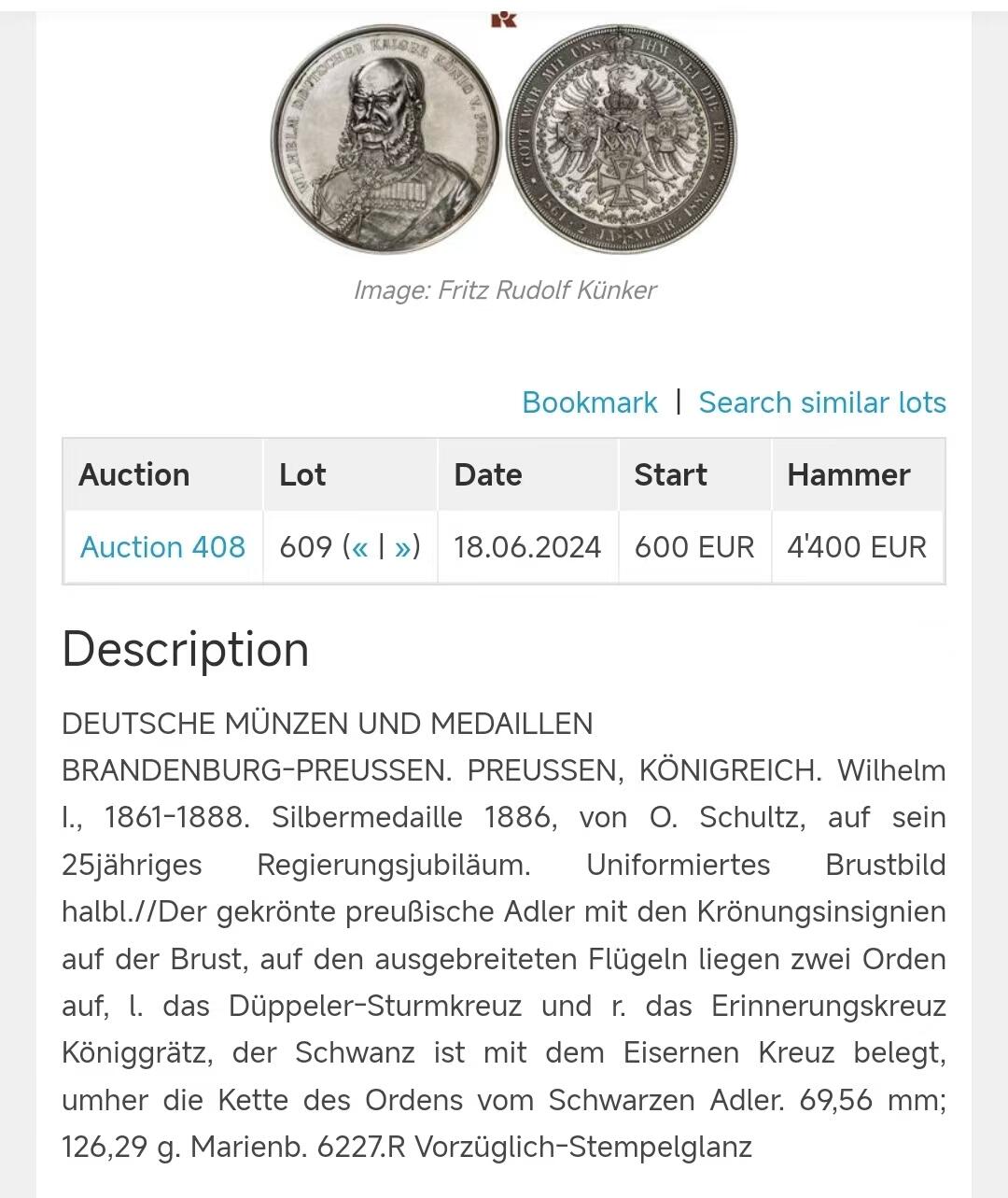
Task: Open Search similar lots link
Action: coord(821,402)
